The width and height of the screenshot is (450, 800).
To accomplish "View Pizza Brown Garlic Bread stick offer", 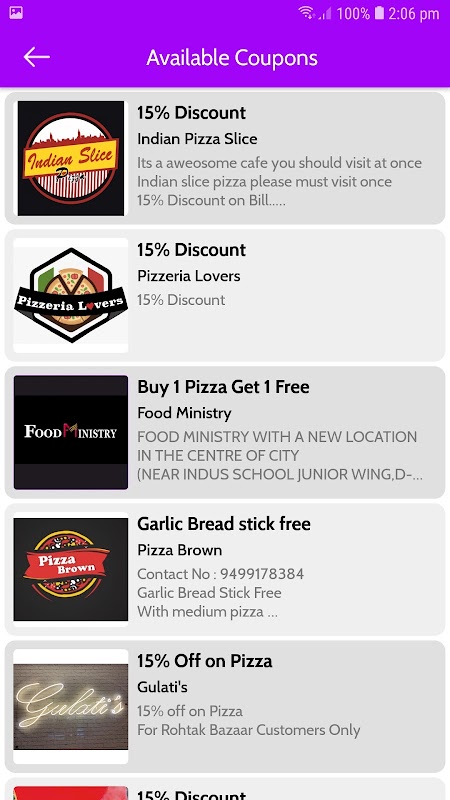I will [x=225, y=569].
